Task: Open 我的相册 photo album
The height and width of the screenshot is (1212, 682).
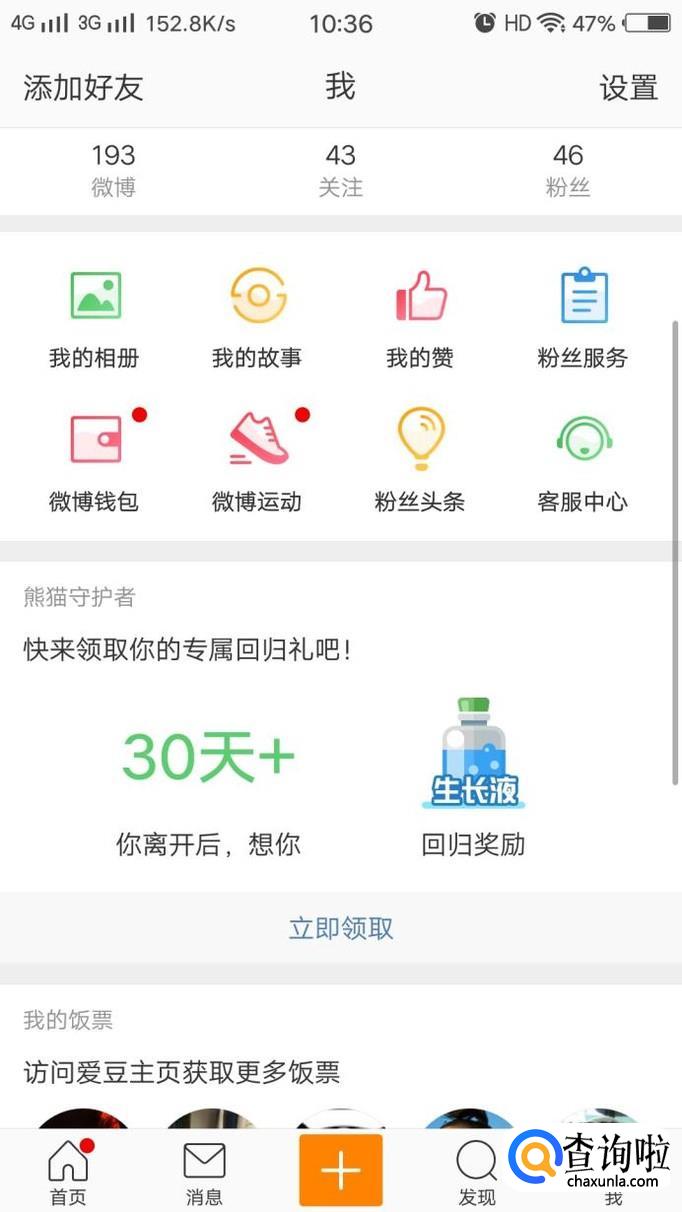Action: pos(95,317)
